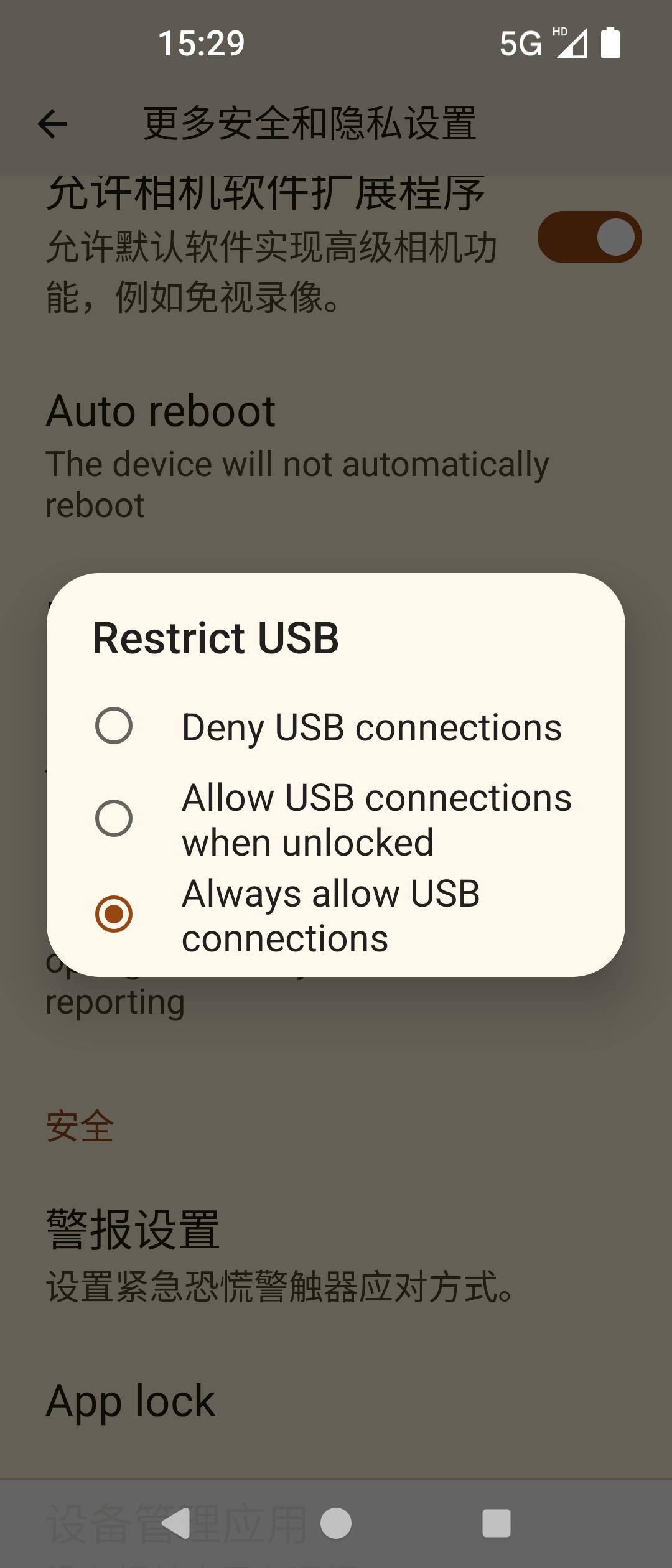The width and height of the screenshot is (672, 1568).
Task: Open recent apps from navigation bar
Action: (497, 1523)
